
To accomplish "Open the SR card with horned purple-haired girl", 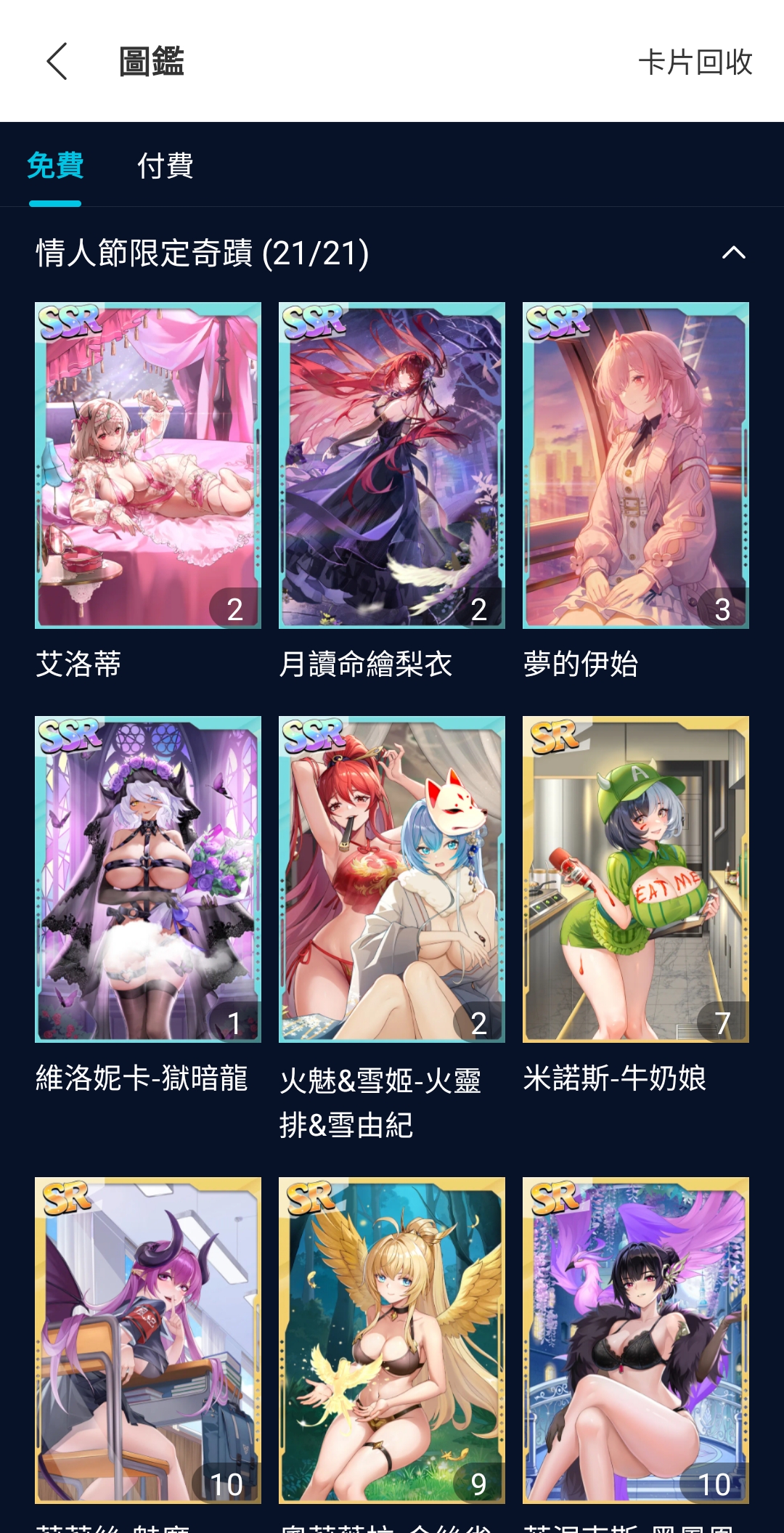I will (x=148, y=1340).
